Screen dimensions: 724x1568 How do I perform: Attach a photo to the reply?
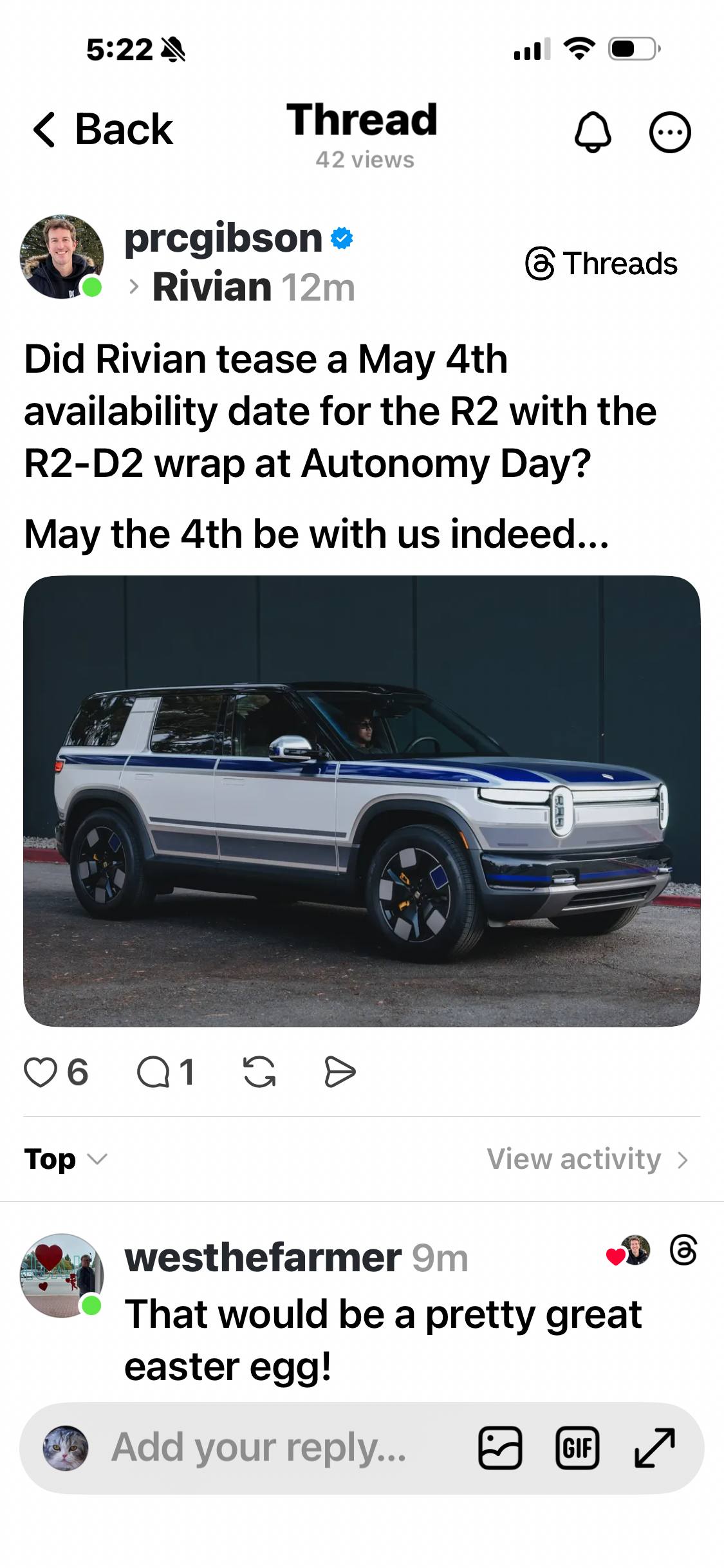tap(500, 1448)
